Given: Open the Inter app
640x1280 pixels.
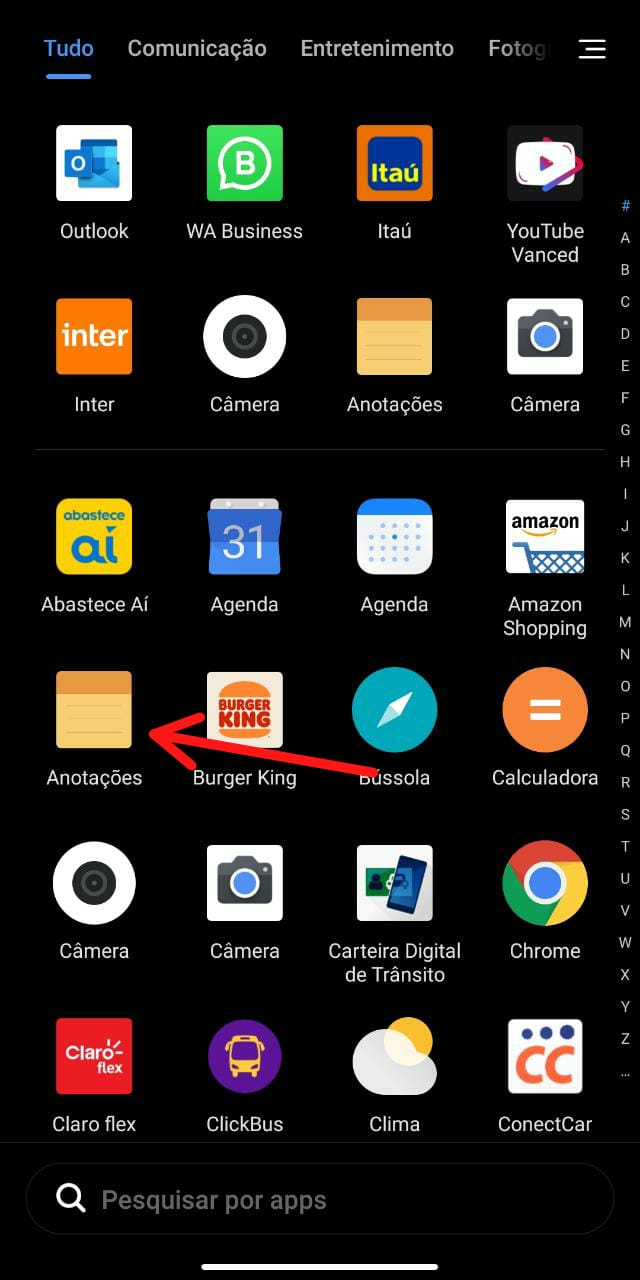Looking at the screenshot, I should coord(94,337).
